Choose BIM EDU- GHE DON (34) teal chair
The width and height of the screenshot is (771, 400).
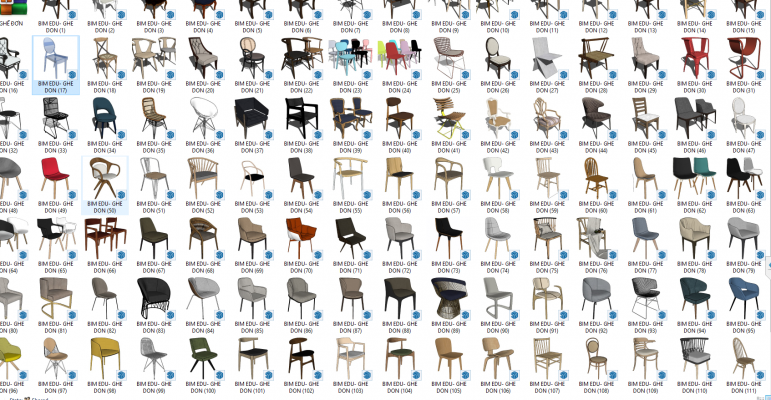[x=103, y=118]
